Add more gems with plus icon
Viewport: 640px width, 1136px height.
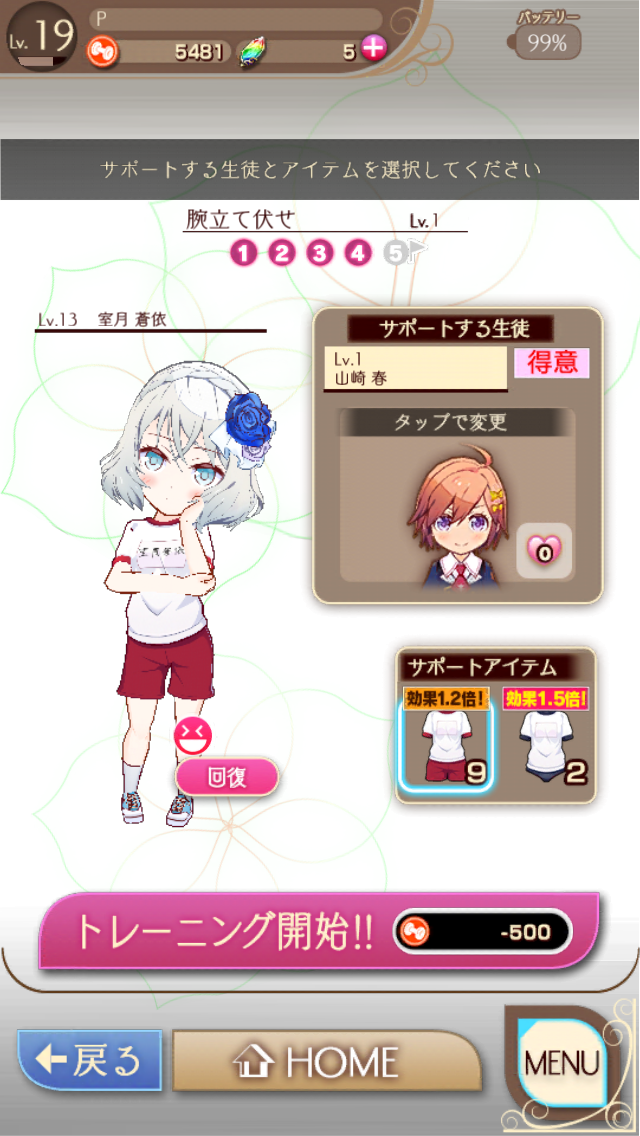(372, 49)
